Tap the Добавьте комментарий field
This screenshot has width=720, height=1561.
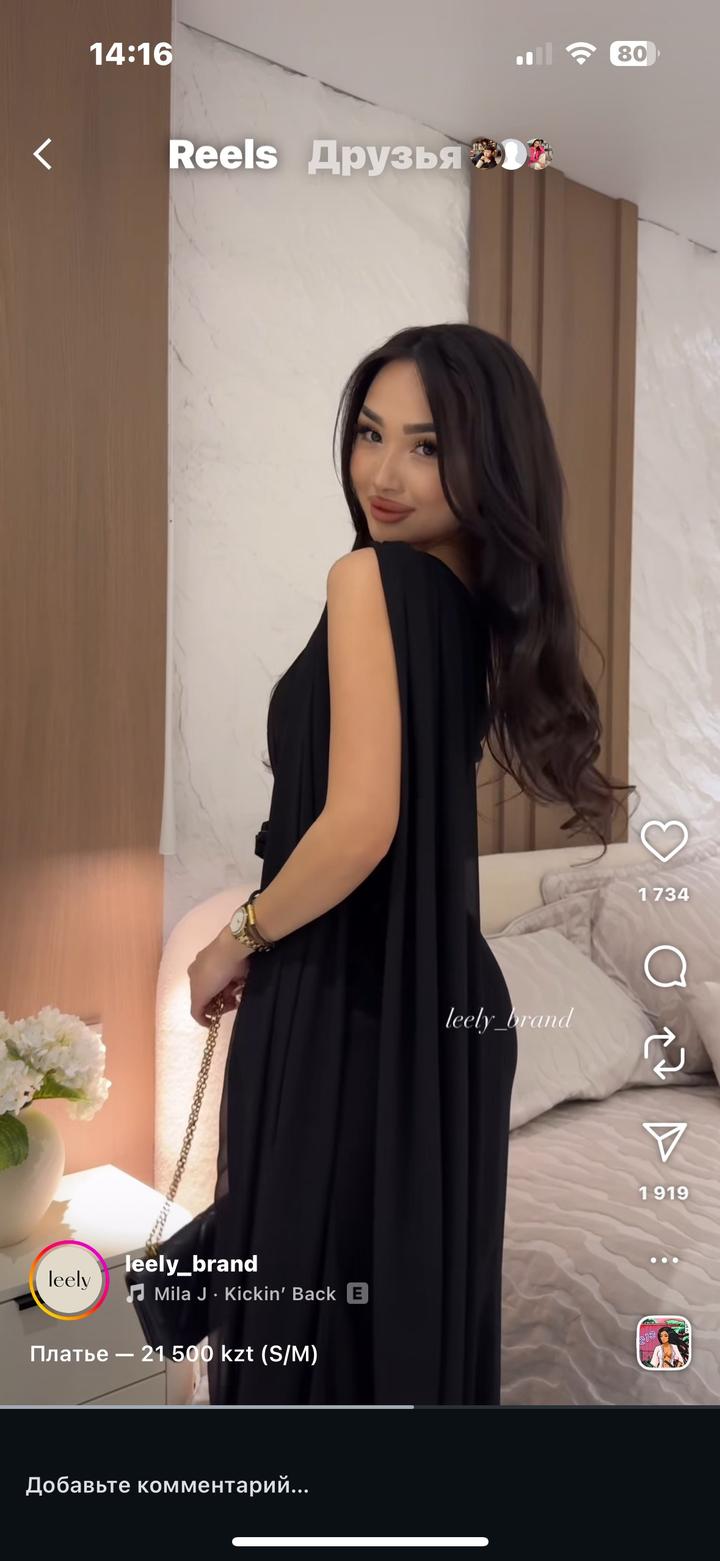(167, 1485)
